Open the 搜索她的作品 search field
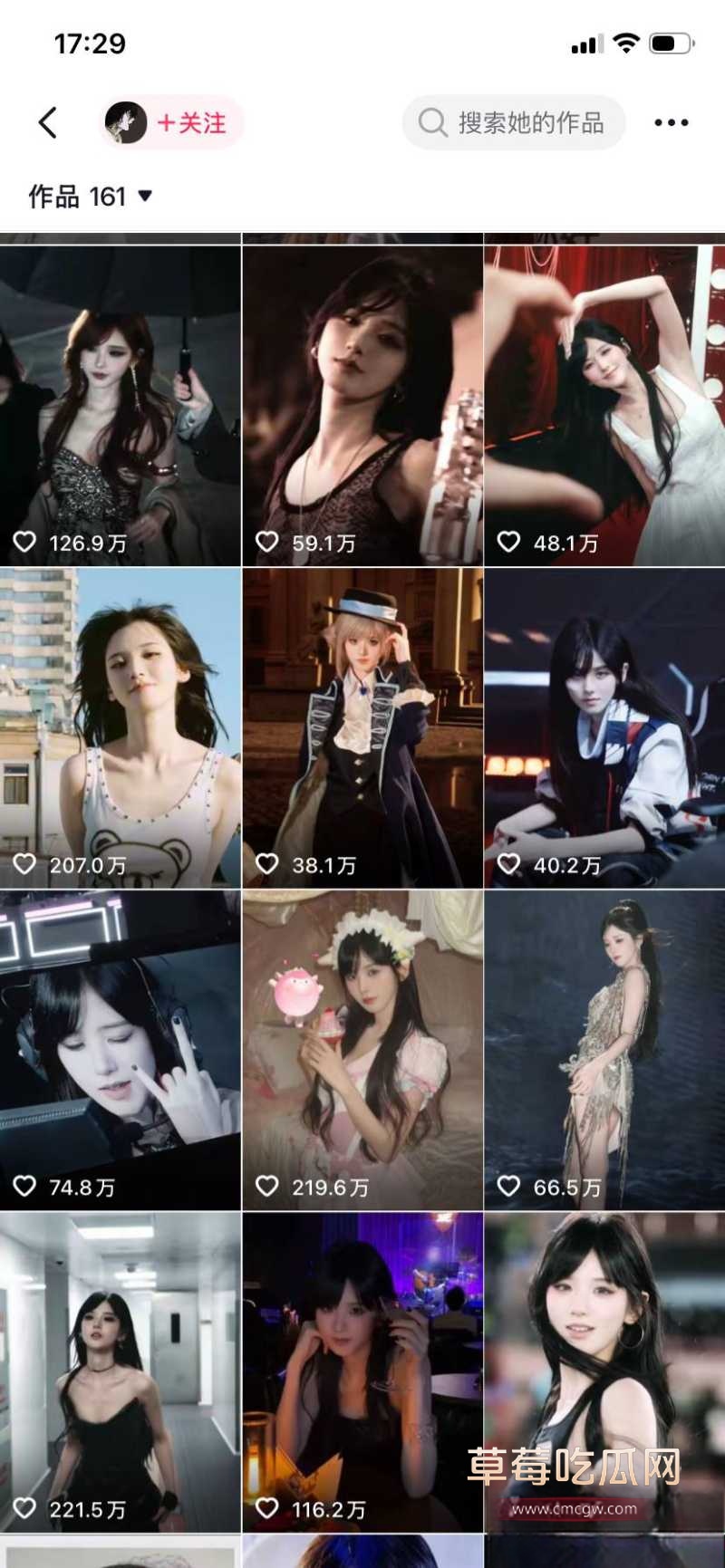Viewport: 725px width, 1568px height. (514, 122)
